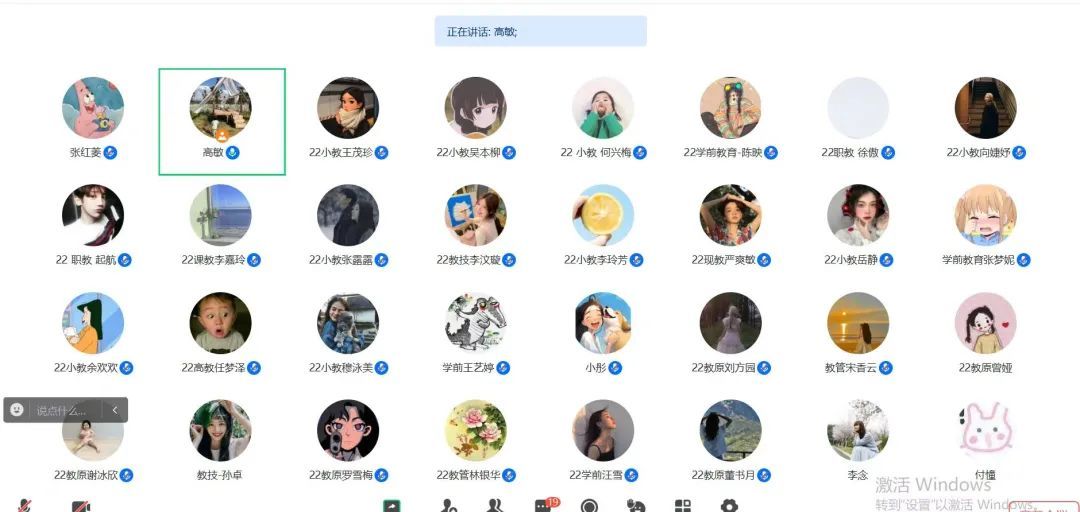Open the settings gear in bottom toolbar
1080x512 pixels.
[729, 505]
